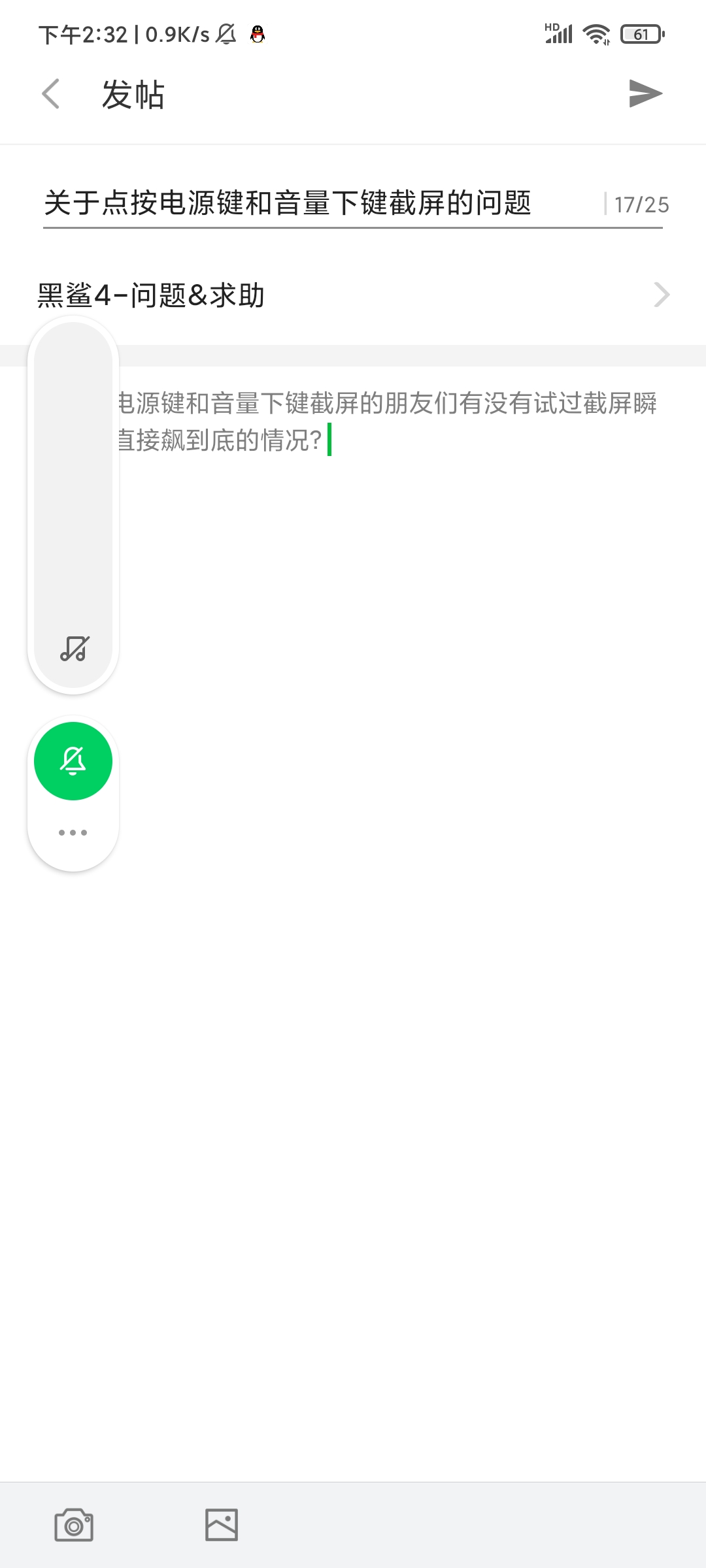Open more sound settings via three dots
Image resolution: width=706 pixels, height=1568 pixels.
pyautogui.click(x=73, y=832)
